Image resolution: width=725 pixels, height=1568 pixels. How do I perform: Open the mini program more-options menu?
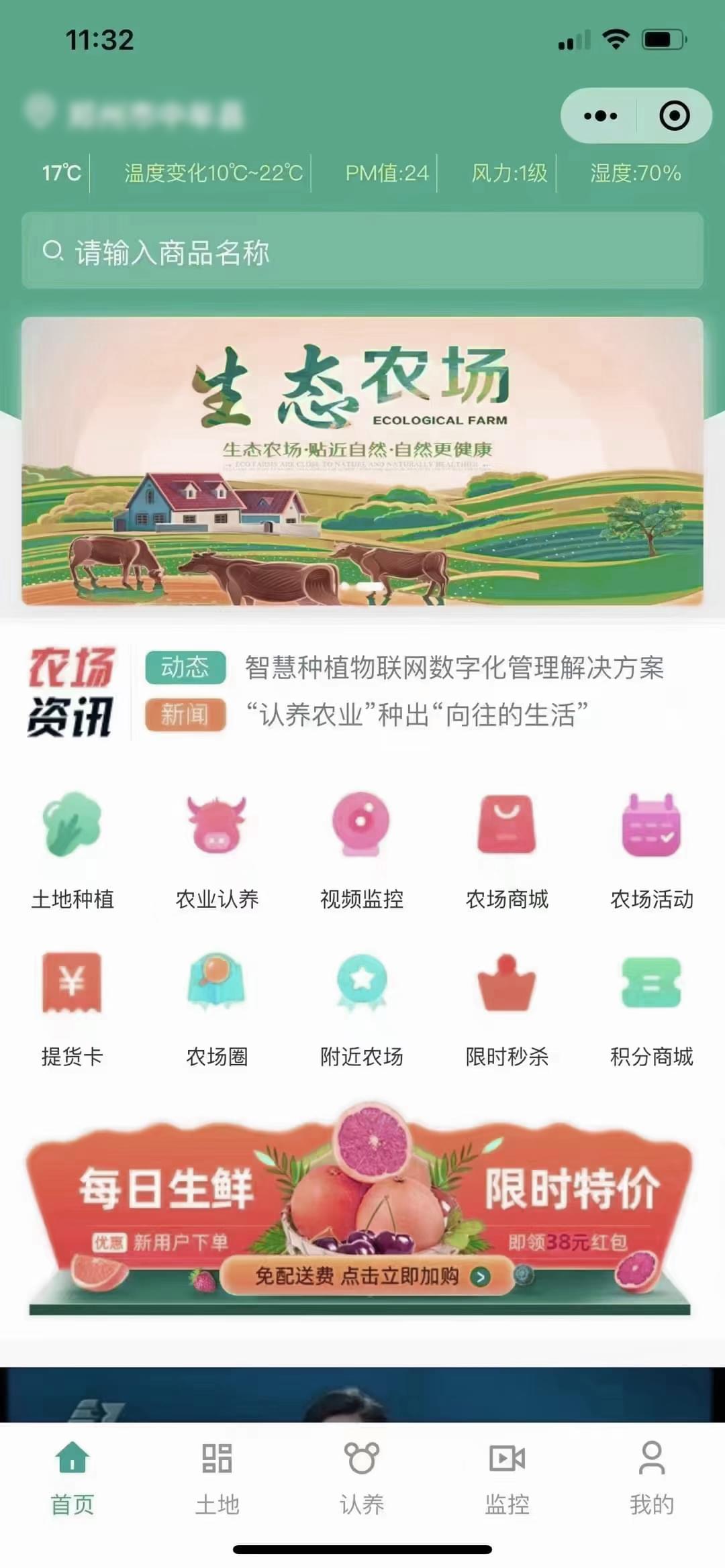(x=599, y=115)
